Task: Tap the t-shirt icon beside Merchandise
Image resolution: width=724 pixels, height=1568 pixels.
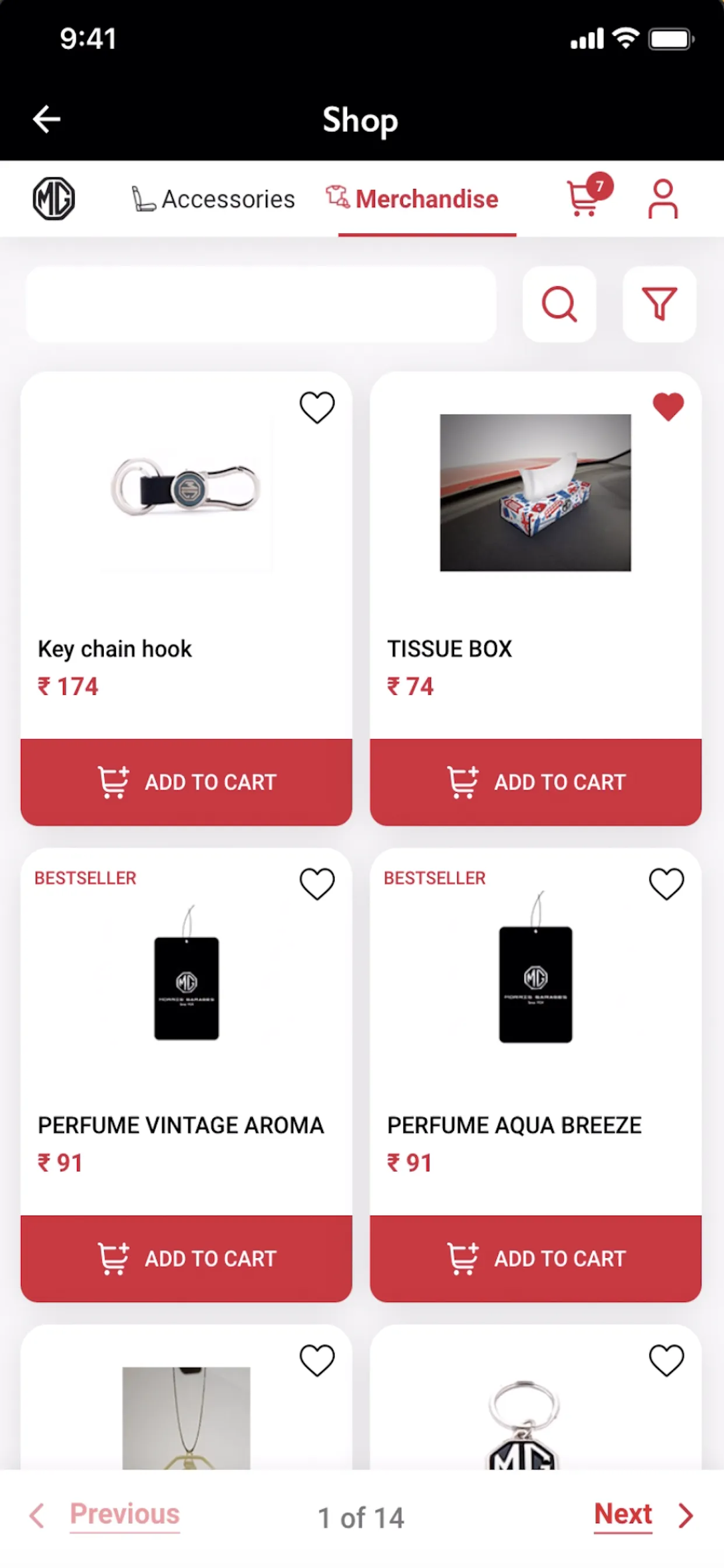Action: (x=337, y=196)
